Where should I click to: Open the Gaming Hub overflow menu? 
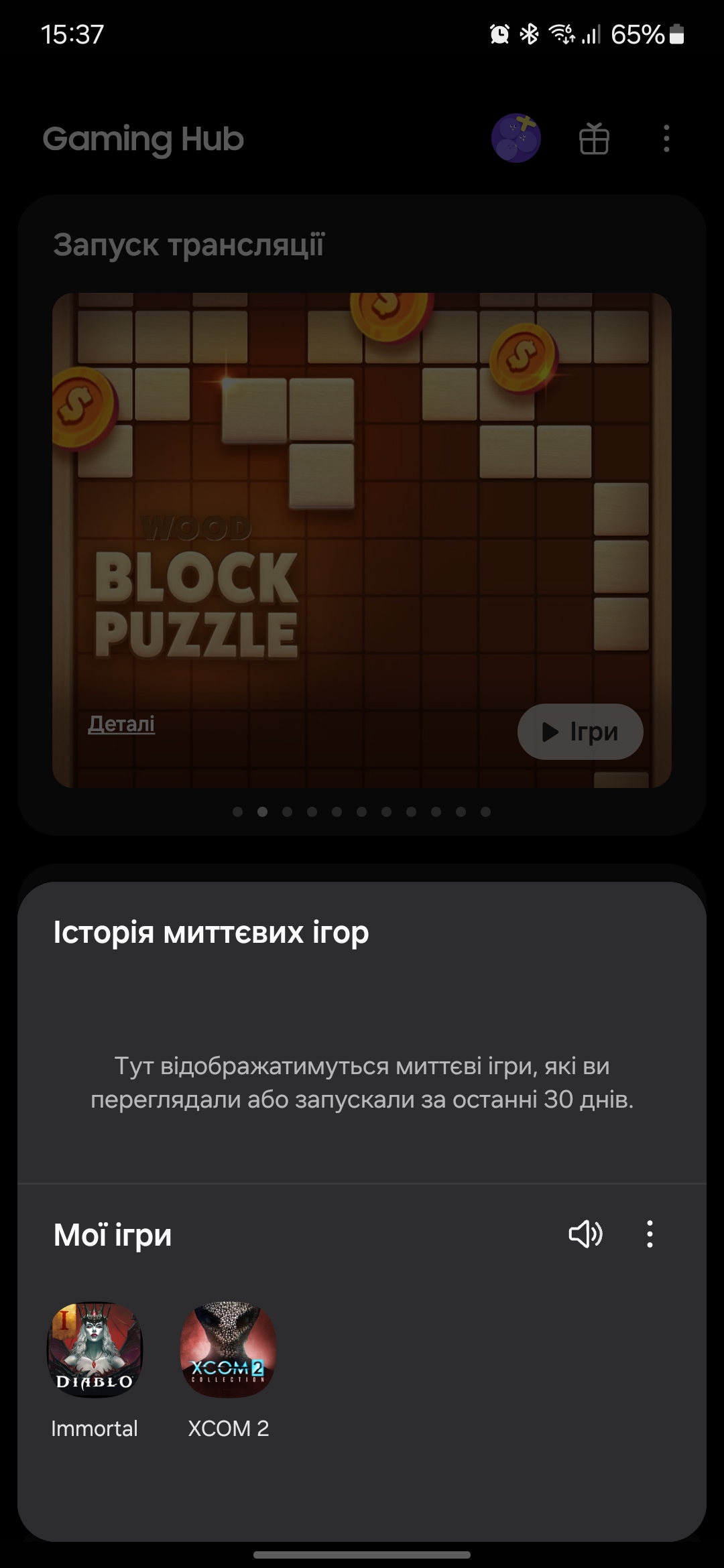[x=666, y=139]
